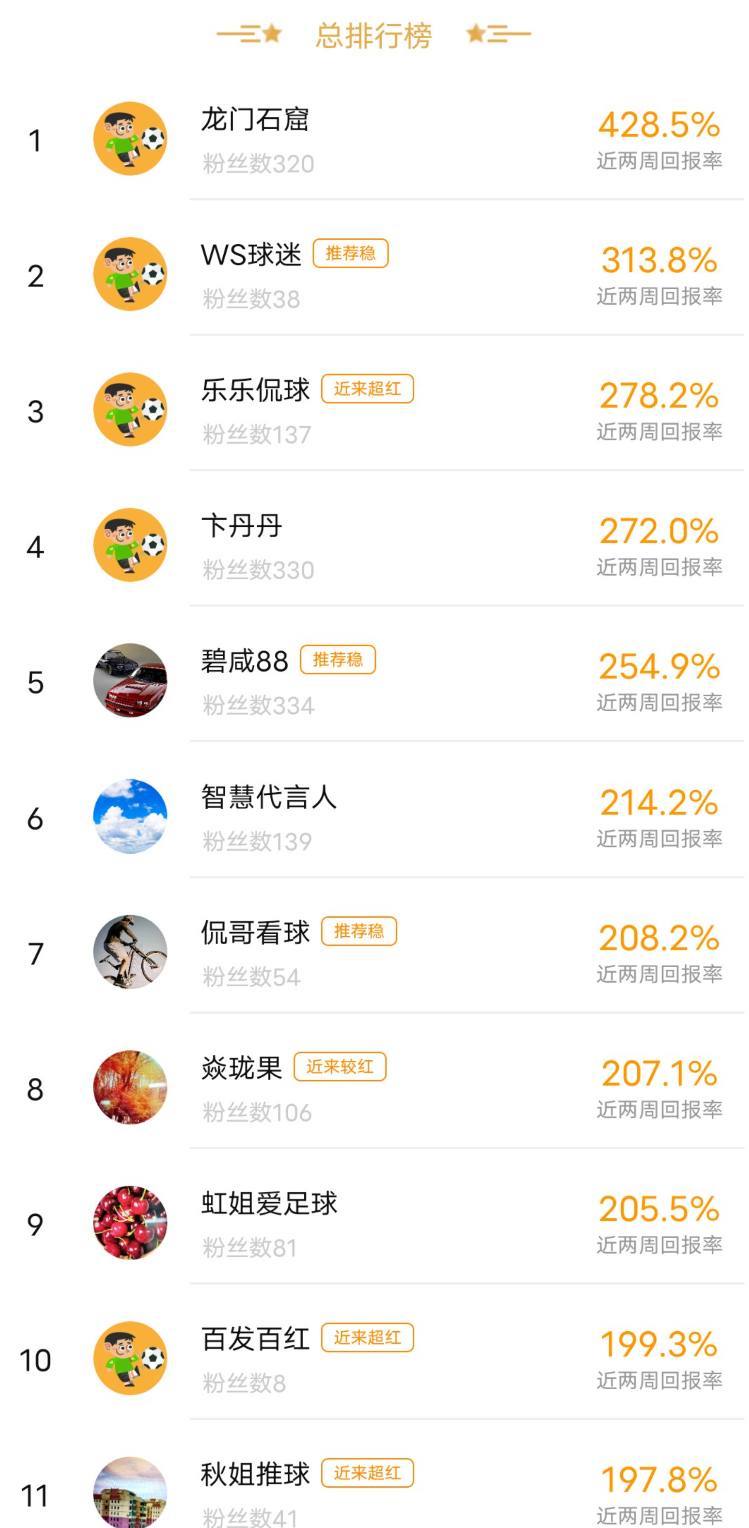Select the 碧咸88 entry

374,680
